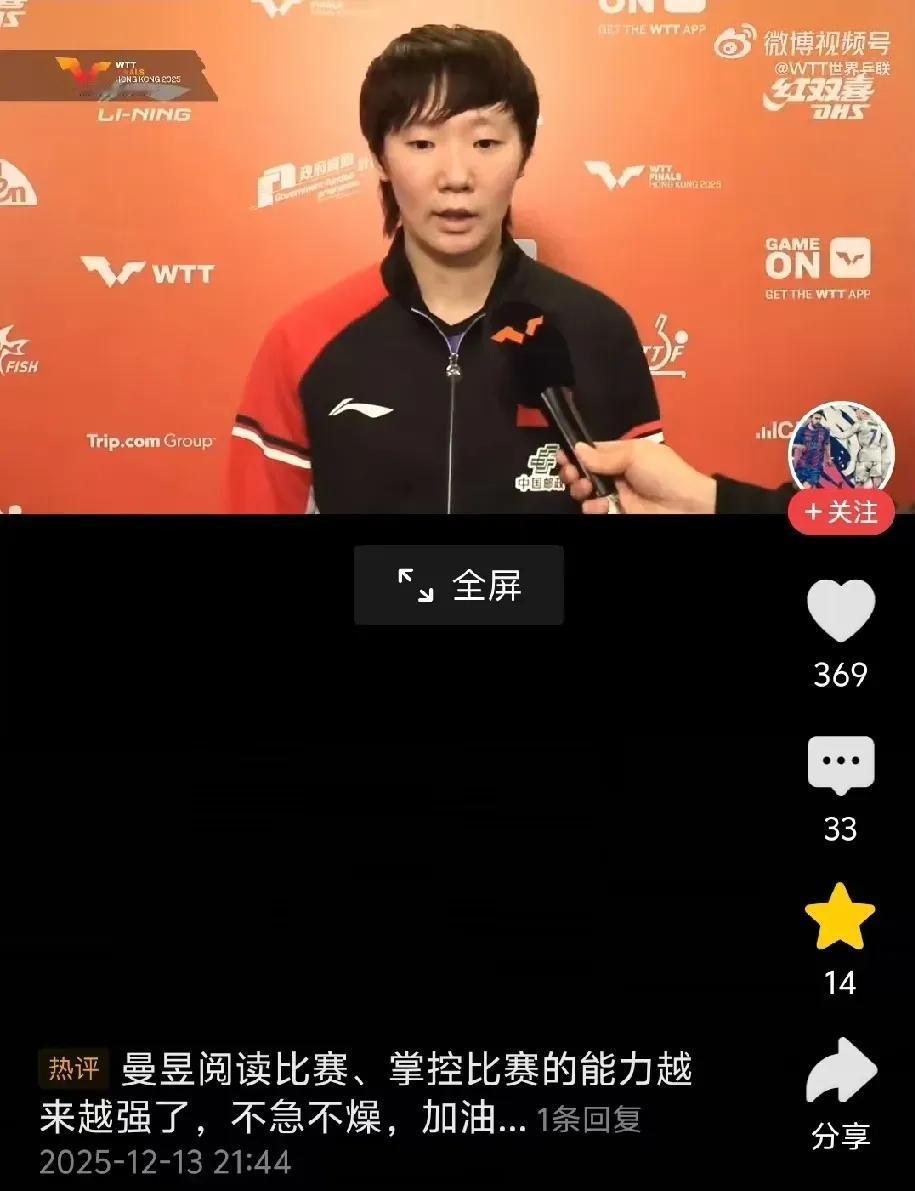Click the diagonal arrows icon beside 全屏
Screen dimensions: 915x1191
416,585
